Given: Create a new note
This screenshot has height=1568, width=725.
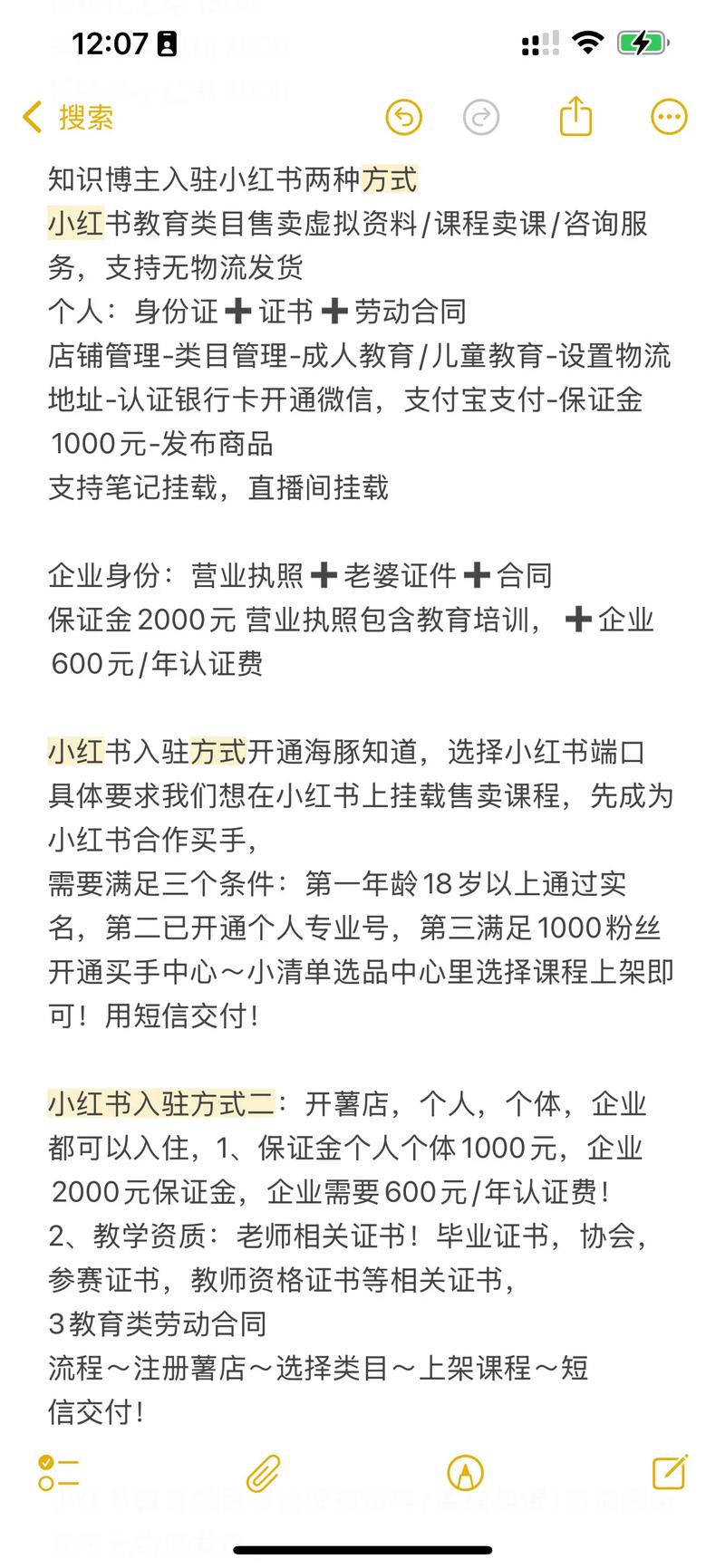Looking at the screenshot, I should [x=670, y=1473].
